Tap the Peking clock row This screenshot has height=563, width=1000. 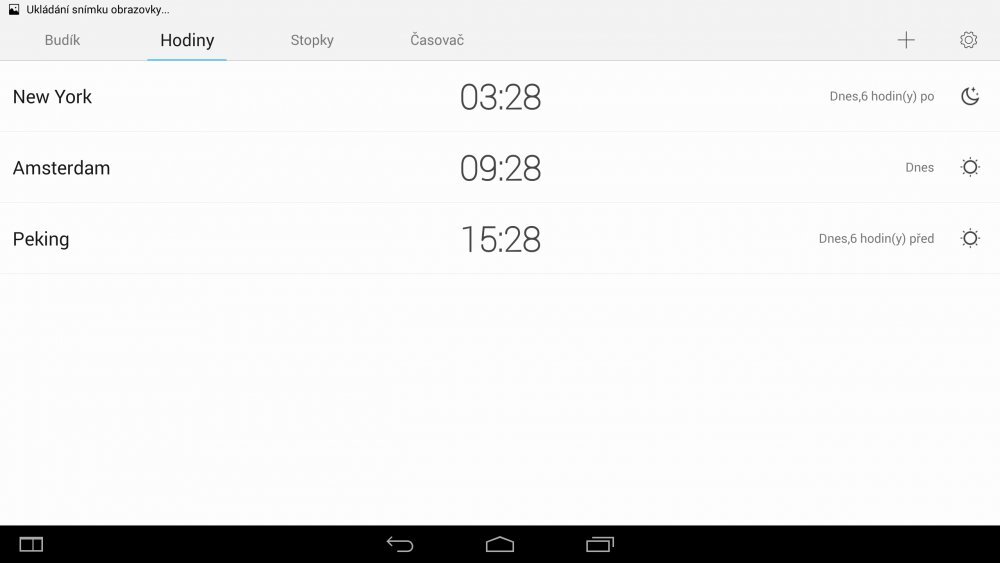click(500, 239)
